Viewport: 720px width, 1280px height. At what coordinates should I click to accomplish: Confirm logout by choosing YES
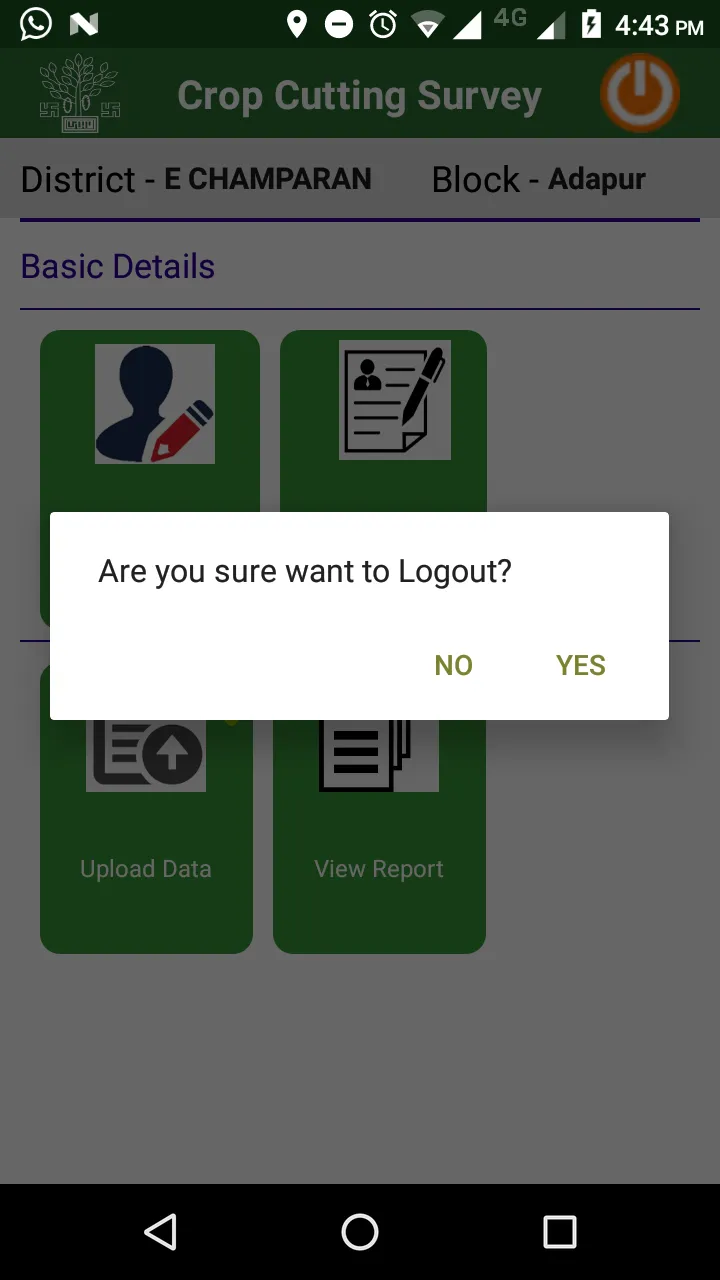[580, 665]
